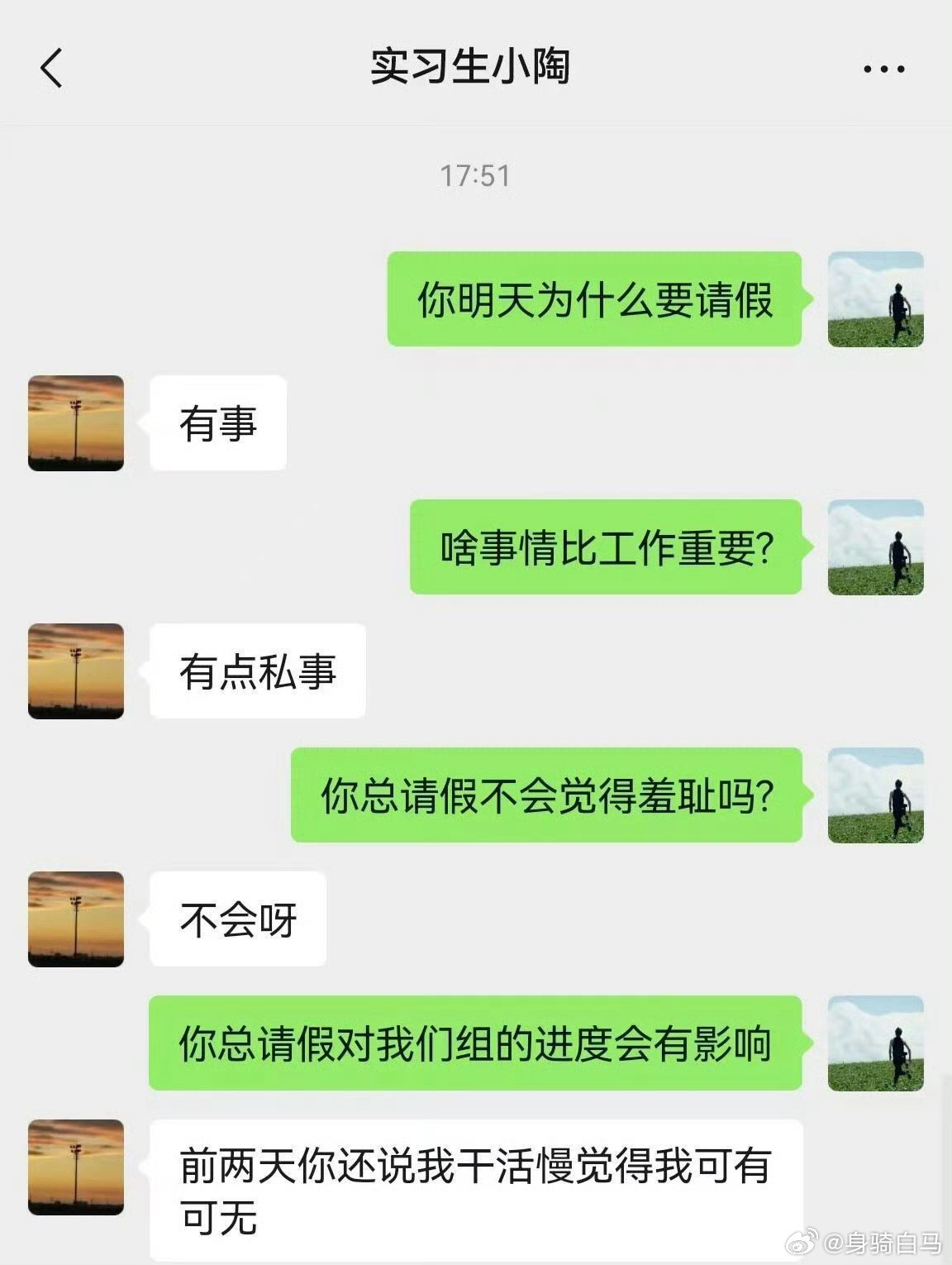Viewport: 952px width, 1265px height.
Task: Tap the message bubble 你明天为什么要请假
Action: pos(593,303)
